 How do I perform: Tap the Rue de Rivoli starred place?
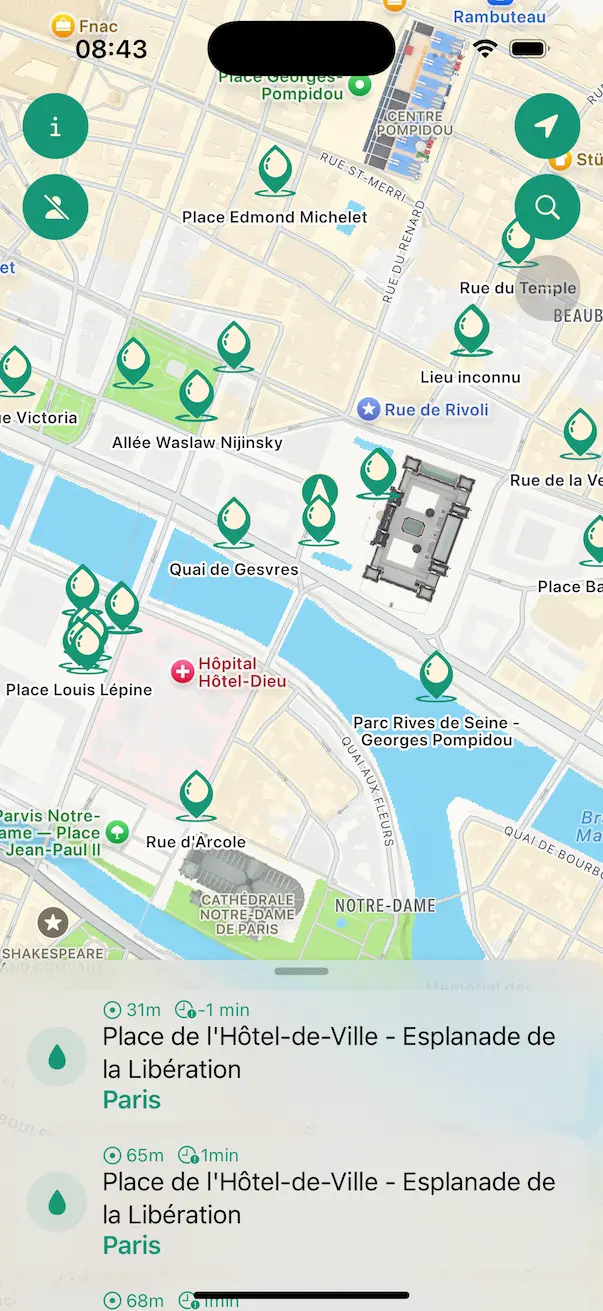click(424, 409)
